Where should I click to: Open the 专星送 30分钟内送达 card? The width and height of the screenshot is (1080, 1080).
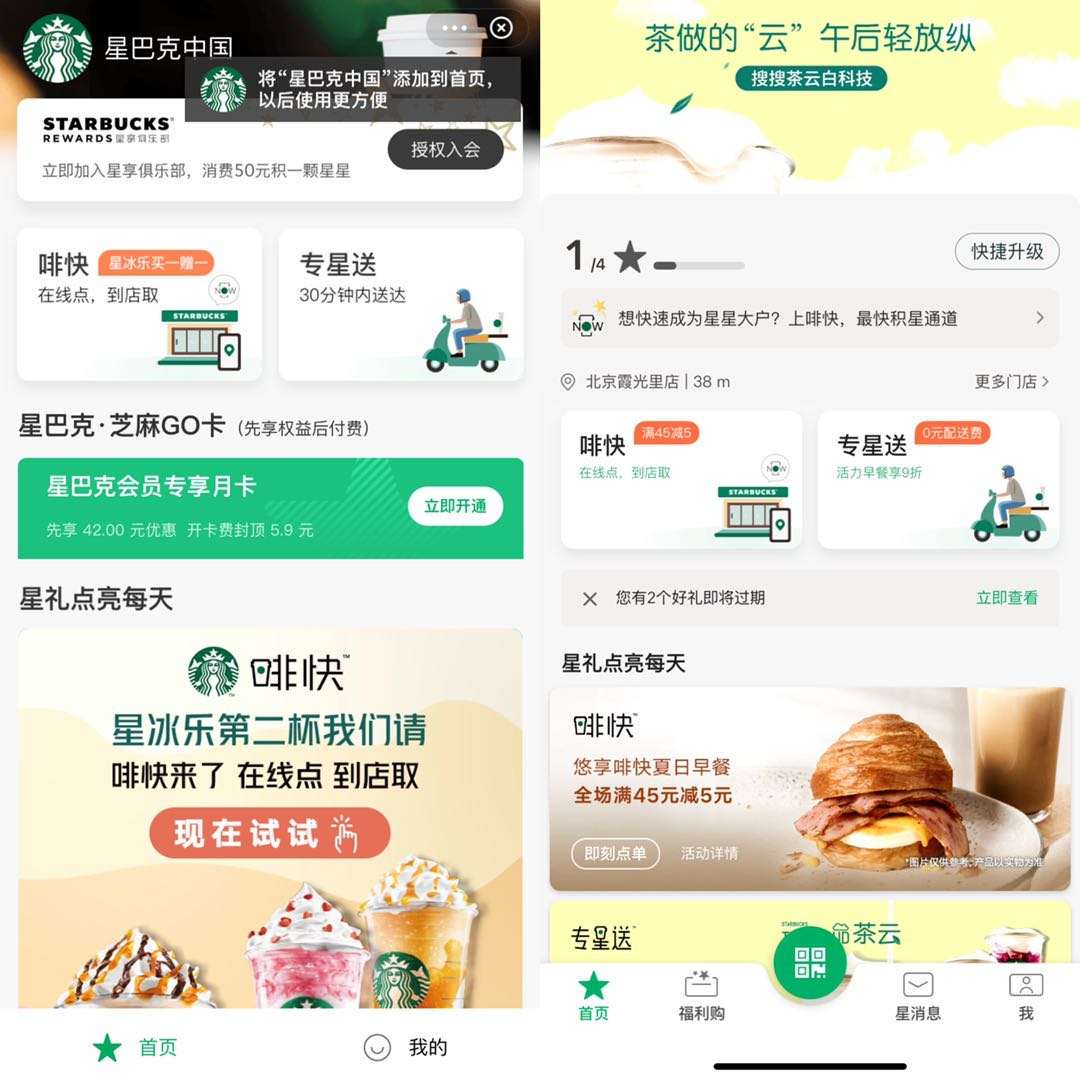pos(400,305)
